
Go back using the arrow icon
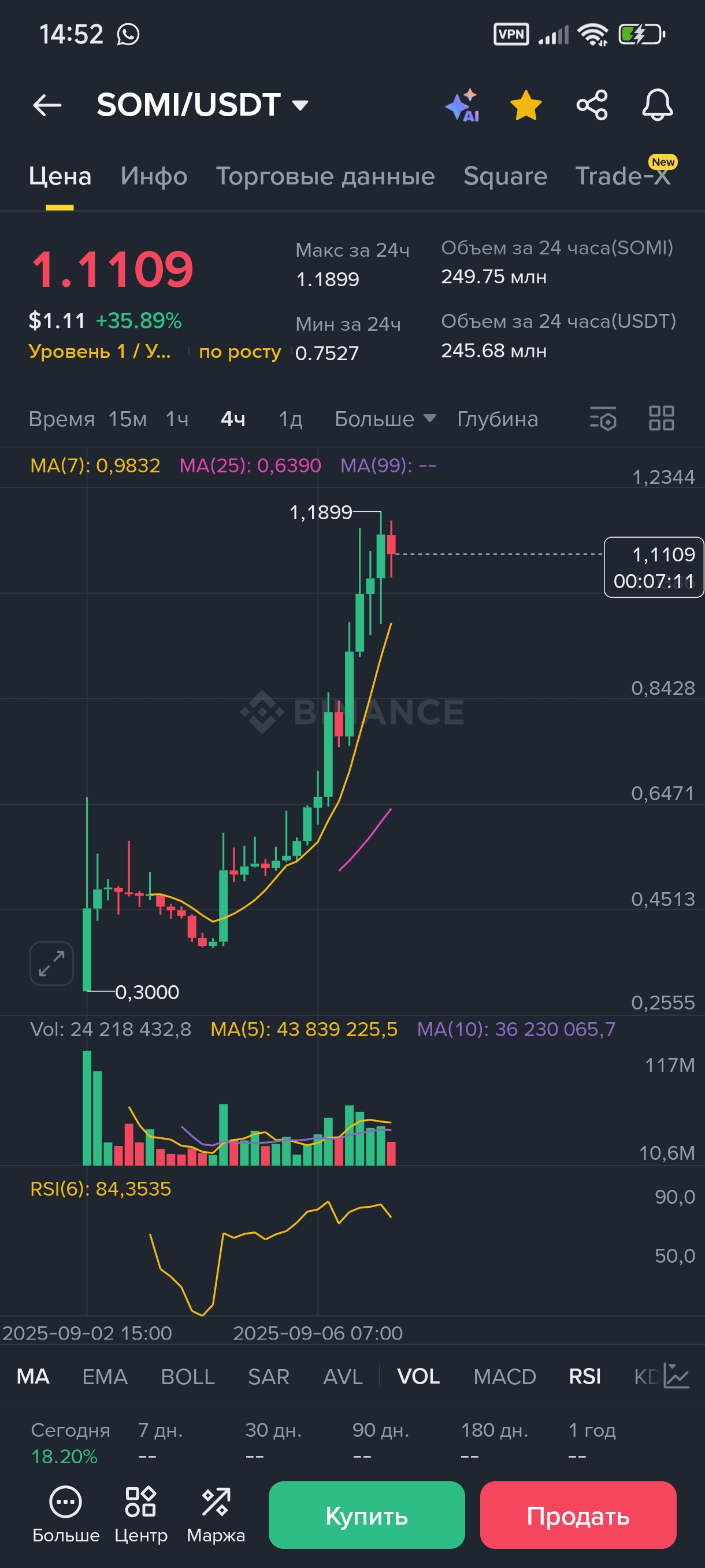click(x=47, y=105)
